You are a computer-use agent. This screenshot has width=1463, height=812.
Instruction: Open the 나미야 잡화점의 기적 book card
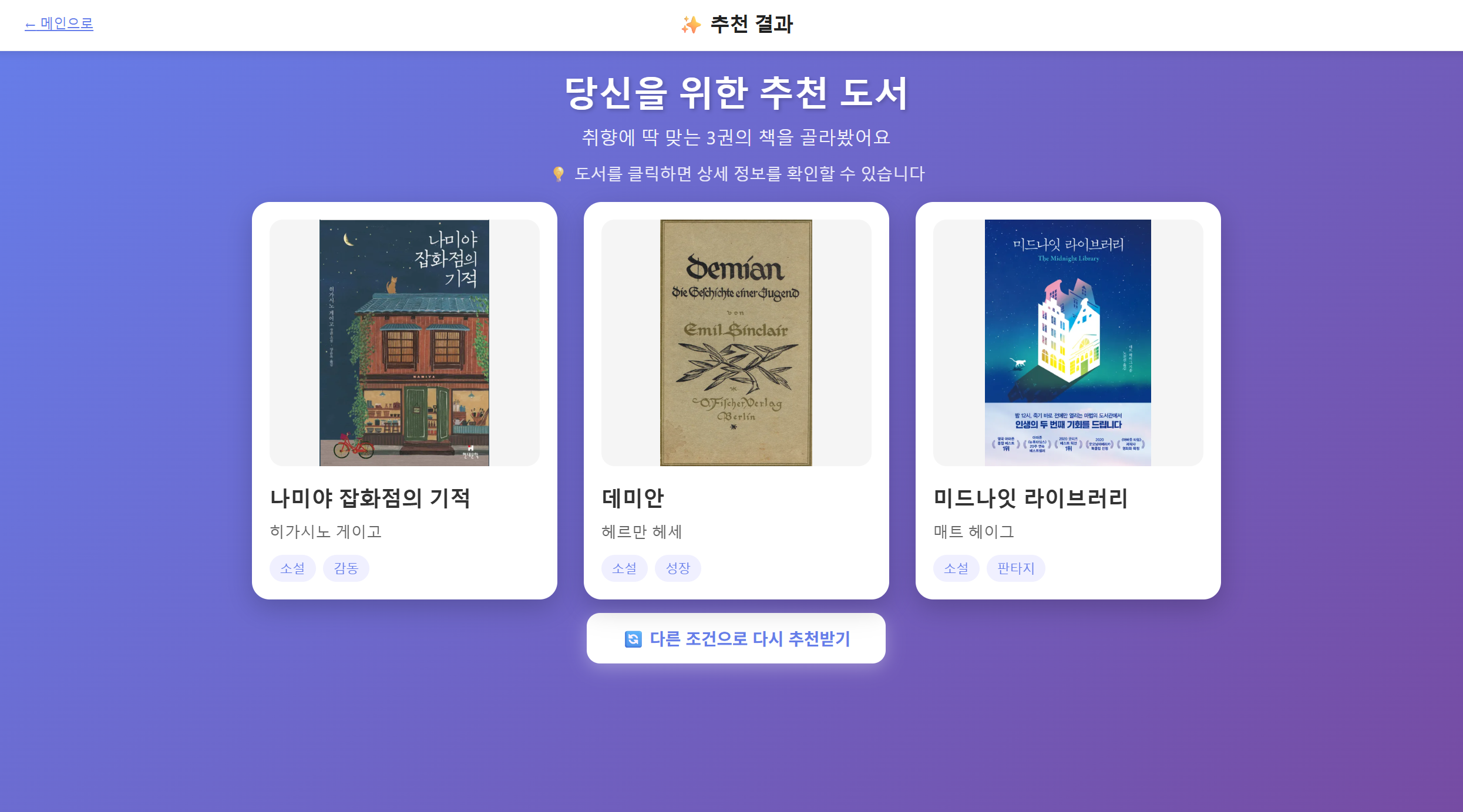pos(404,400)
